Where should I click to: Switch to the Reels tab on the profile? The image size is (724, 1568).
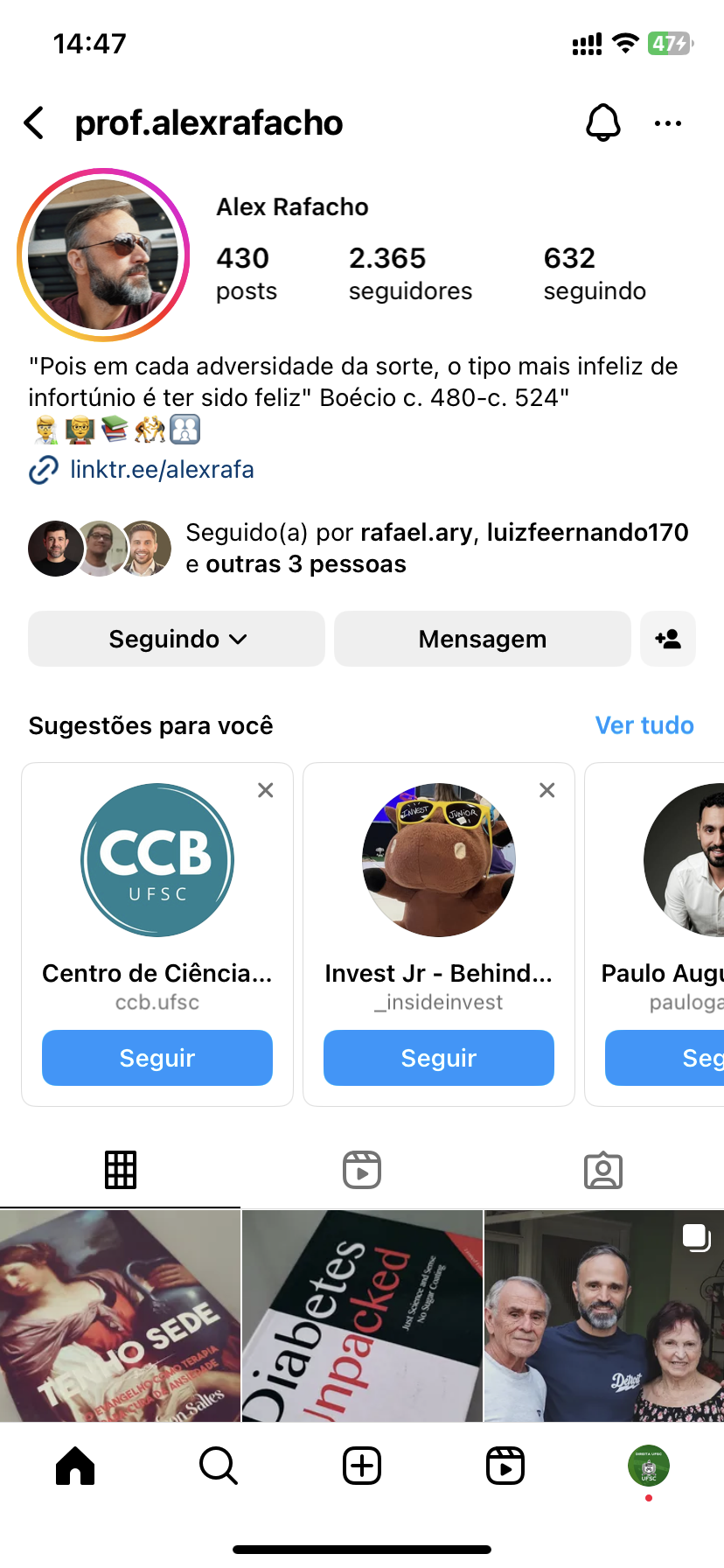click(362, 1170)
